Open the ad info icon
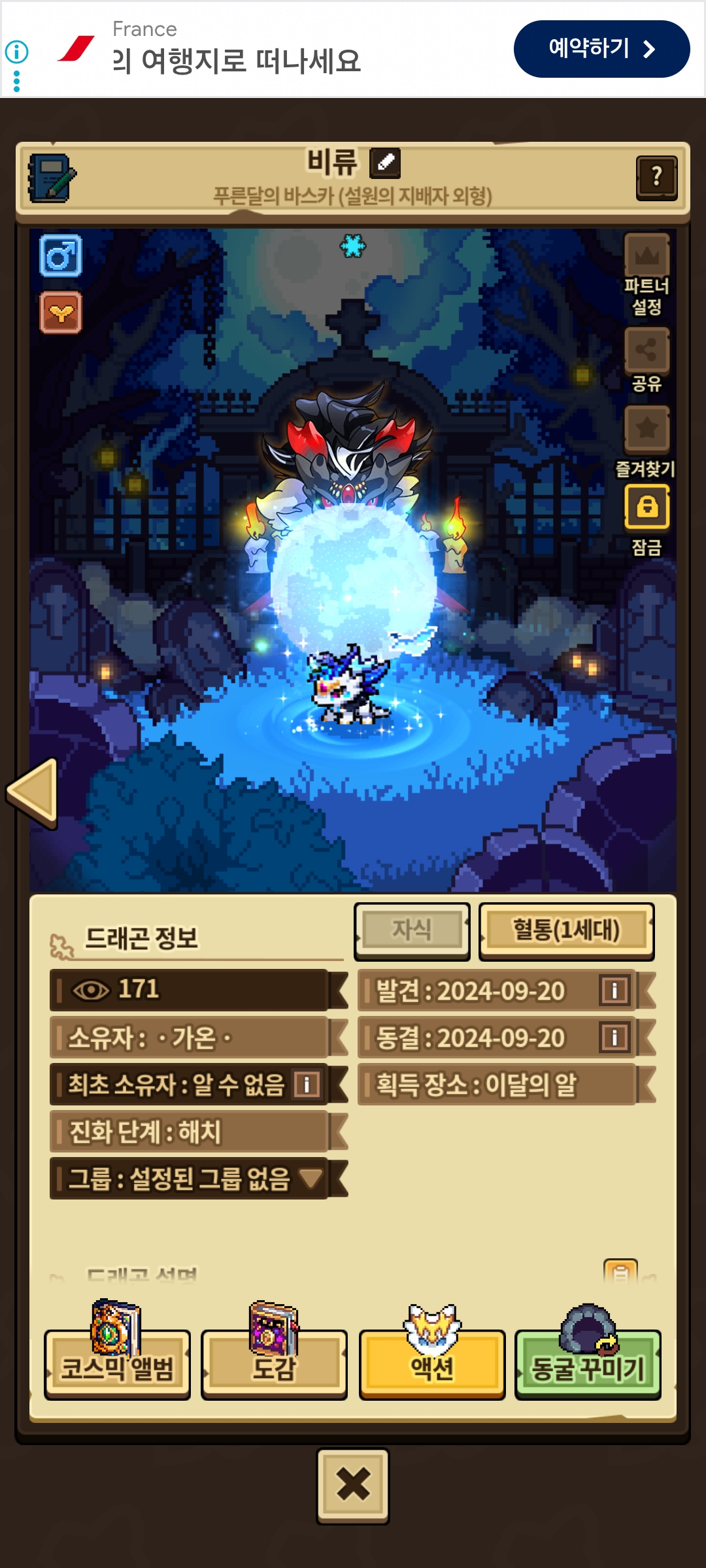Viewport: 706px width, 1568px height. 16,51
